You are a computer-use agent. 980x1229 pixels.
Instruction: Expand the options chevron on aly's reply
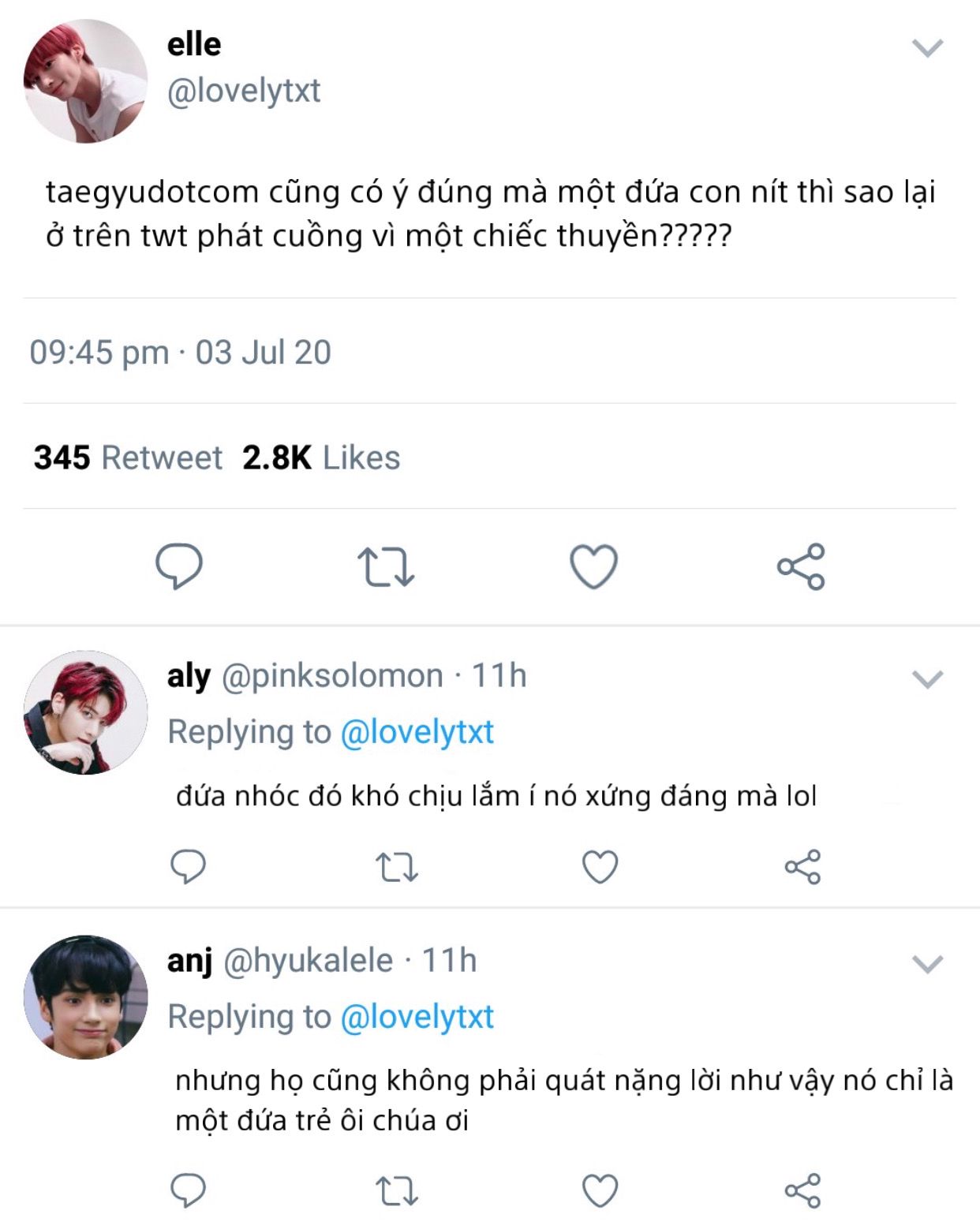[x=927, y=679]
